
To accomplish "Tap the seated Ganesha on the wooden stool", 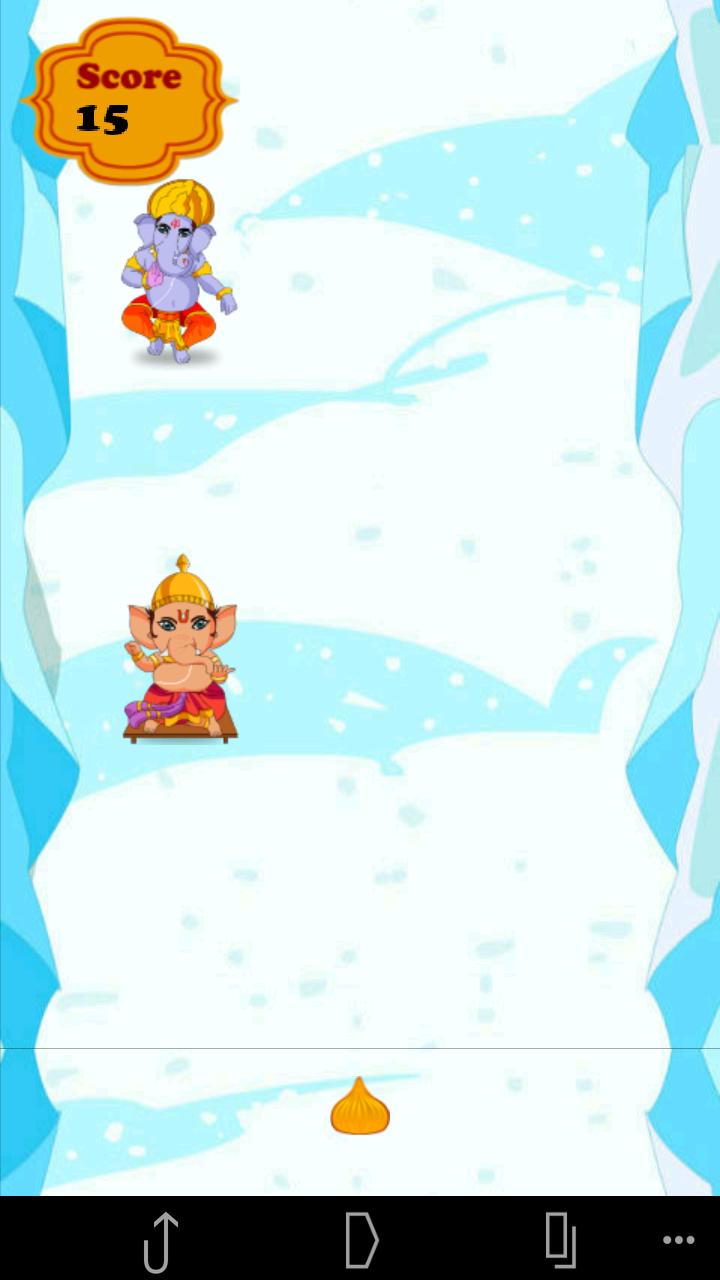I will click(181, 650).
